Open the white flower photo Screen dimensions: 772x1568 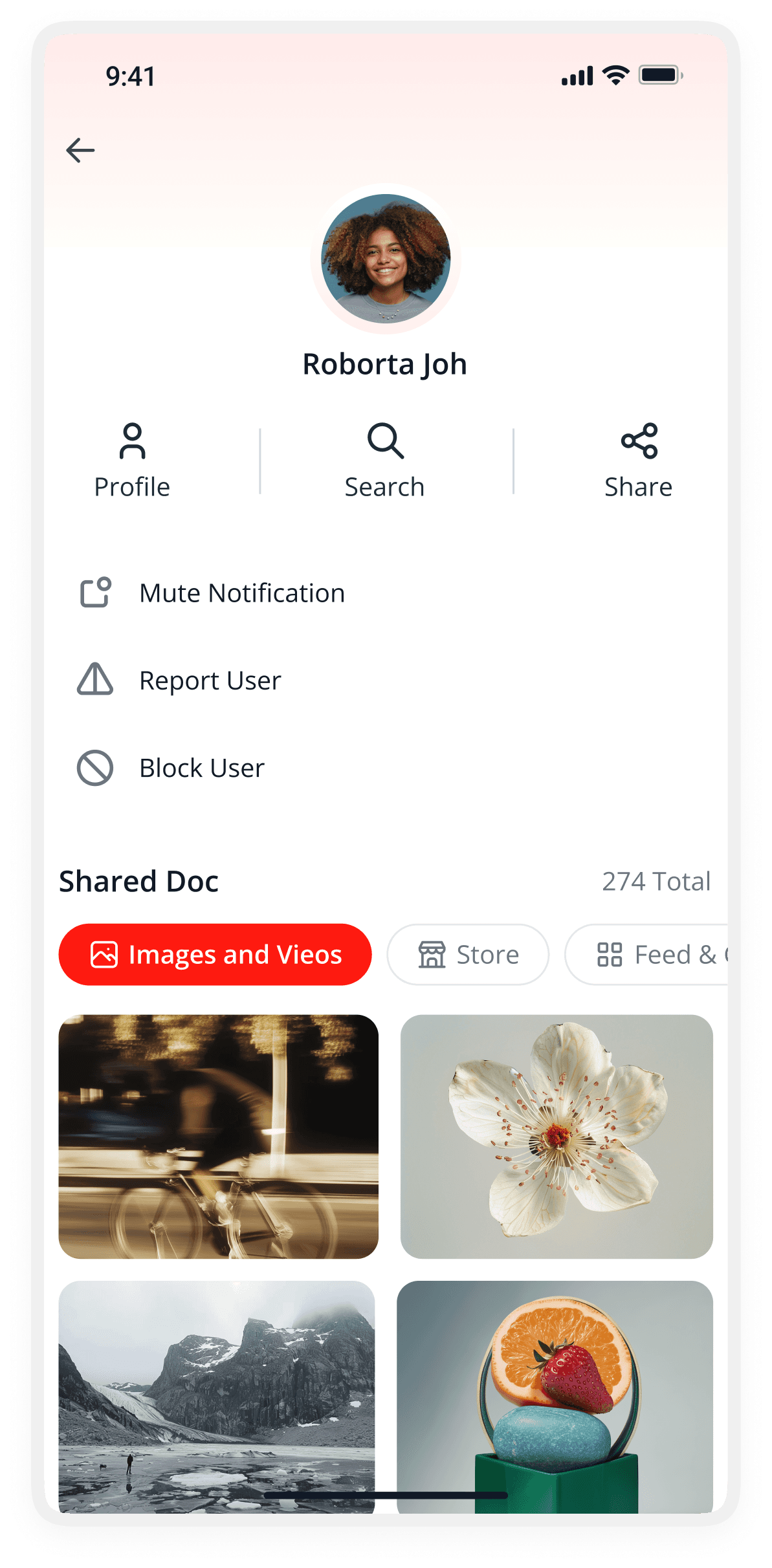pyautogui.click(x=557, y=1137)
